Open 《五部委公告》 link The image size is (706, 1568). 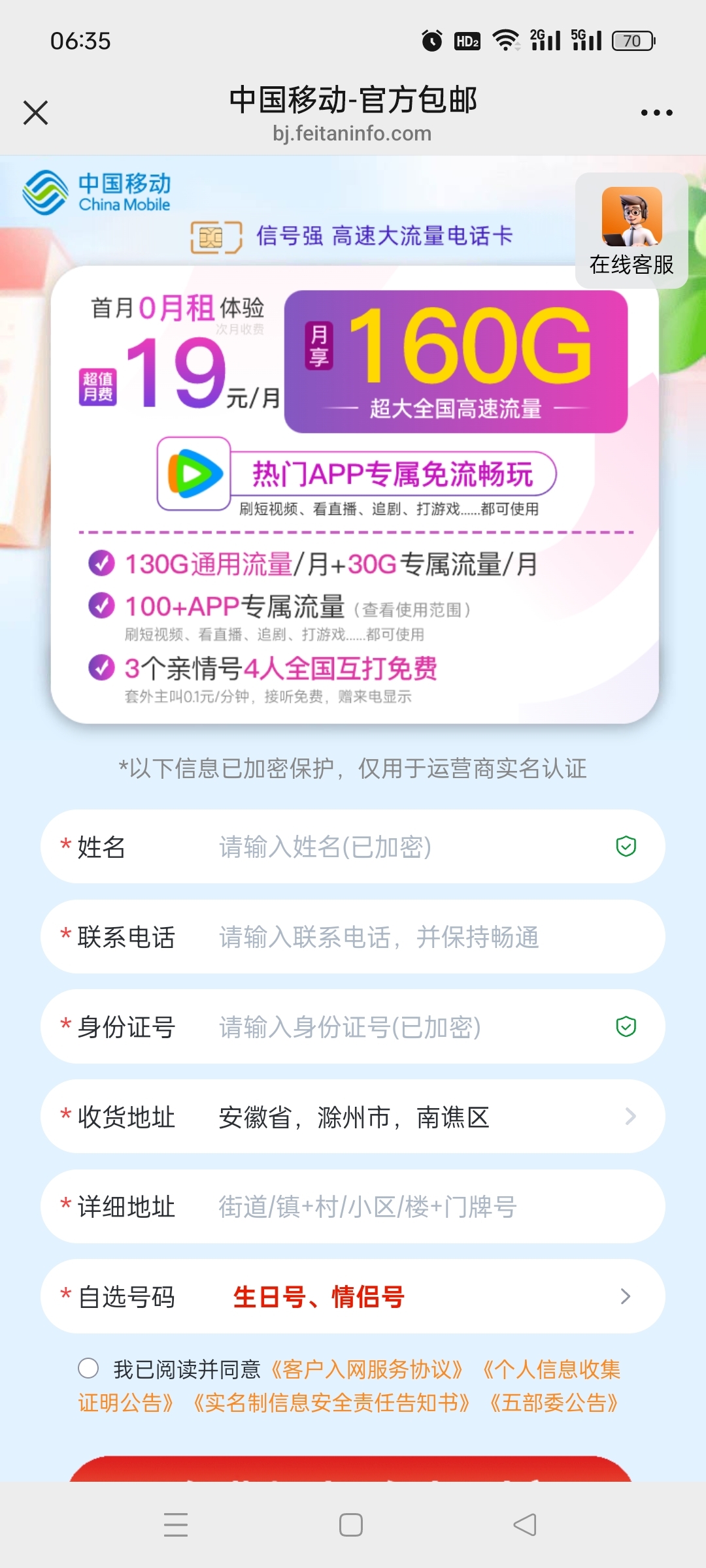[x=554, y=1403]
